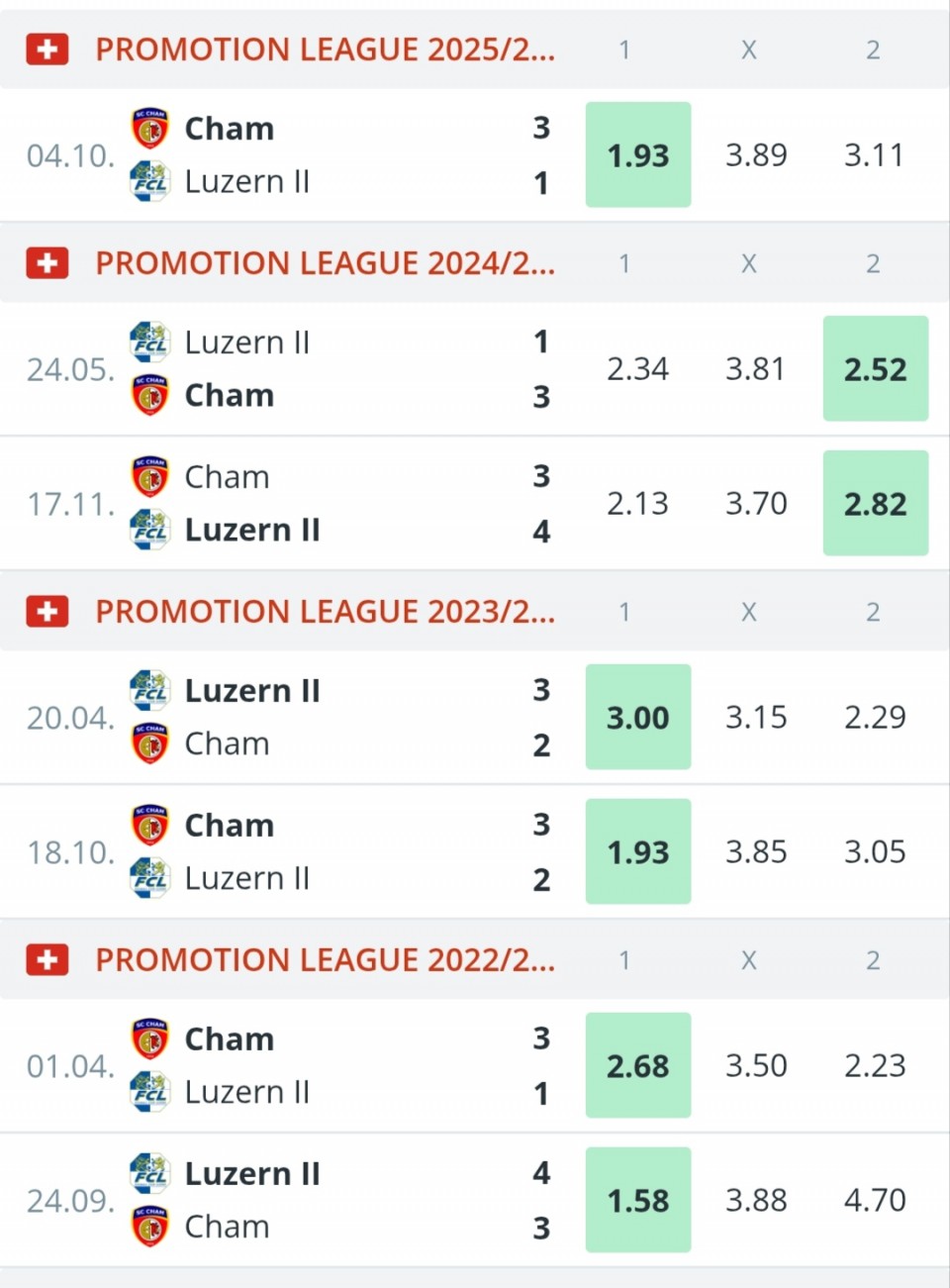This screenshot has width=950, height=1288.
Task: View the 17.11. Cham 3-4 Luzern II match
Action: coord(297,504)
